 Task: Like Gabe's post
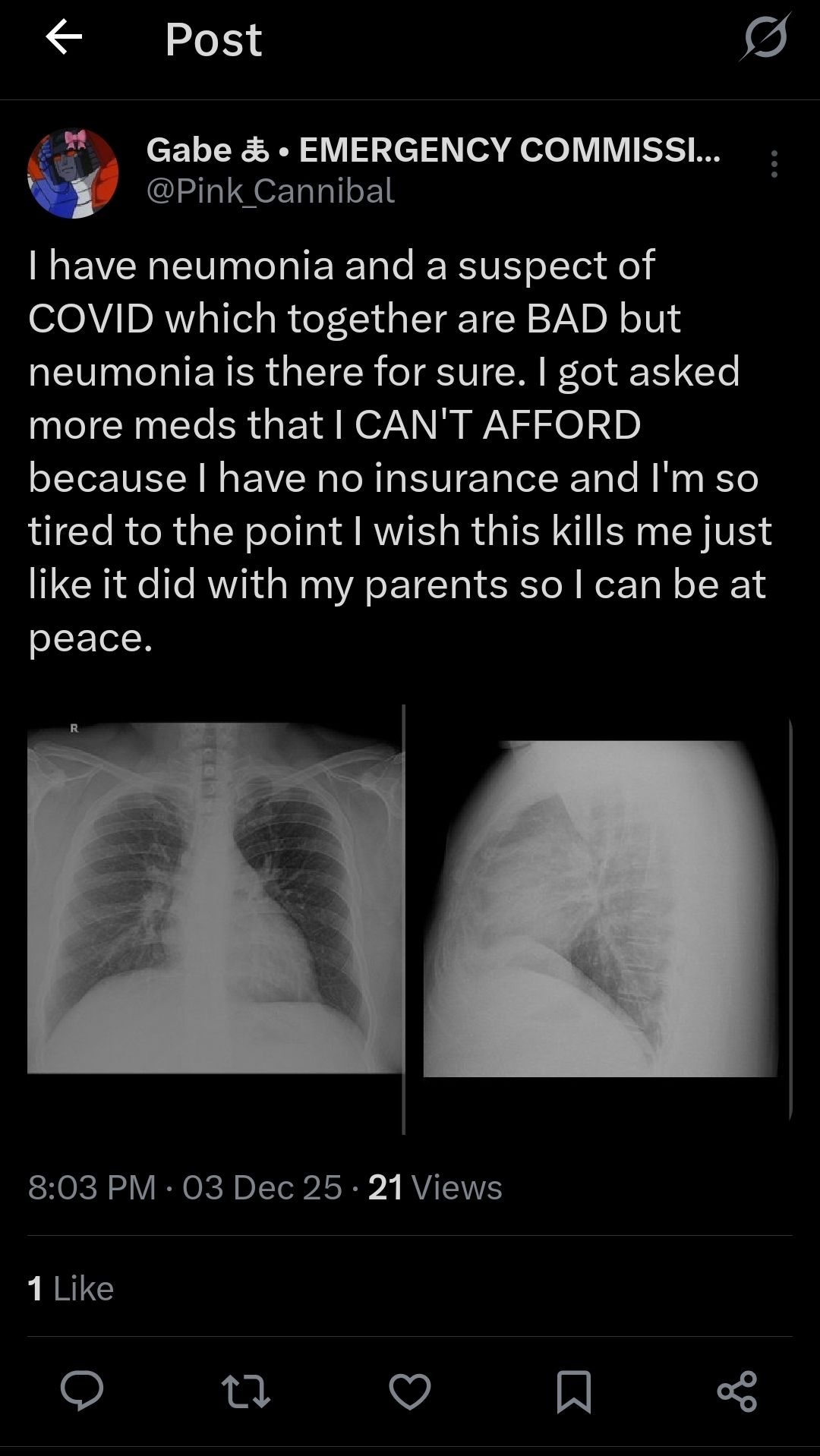pos(410,1391)
